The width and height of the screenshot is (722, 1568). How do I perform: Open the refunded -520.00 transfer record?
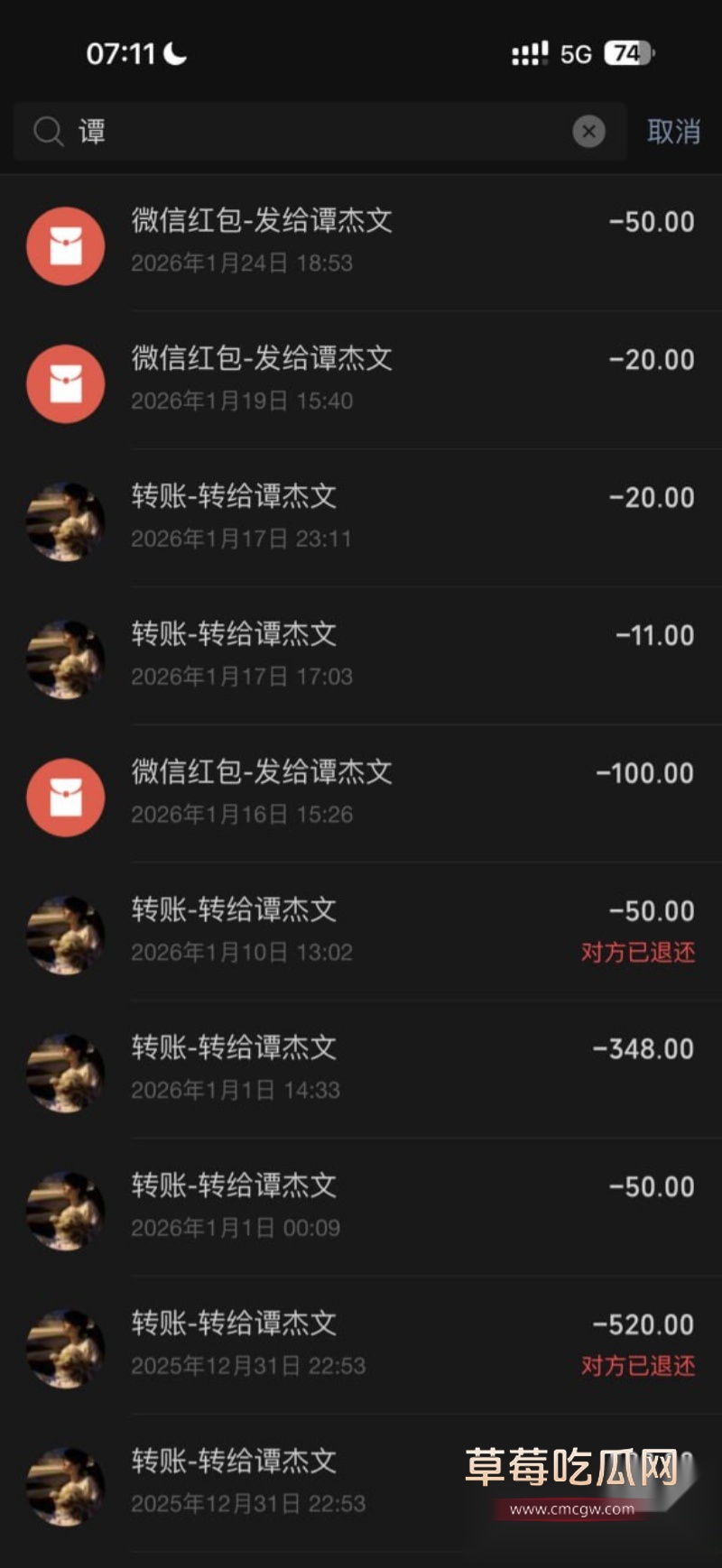pos(361,1346)
